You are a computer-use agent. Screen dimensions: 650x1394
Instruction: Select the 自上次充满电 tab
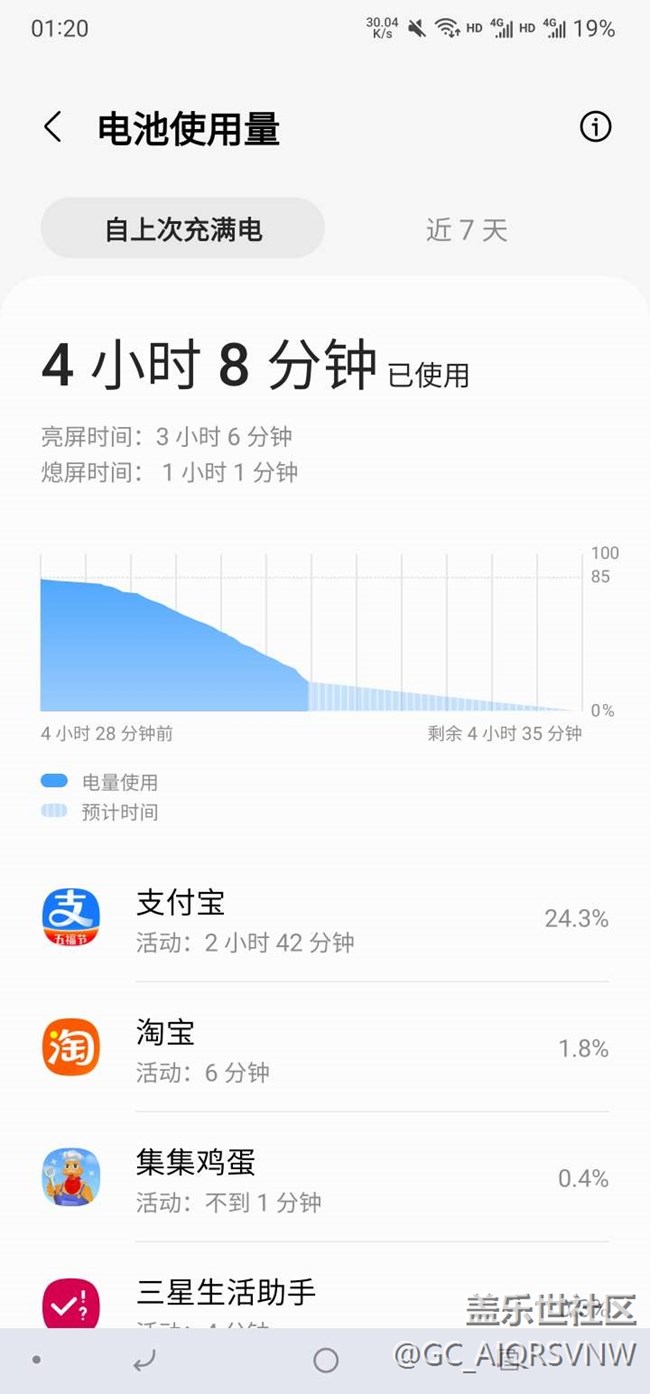(x=183, y=229)
